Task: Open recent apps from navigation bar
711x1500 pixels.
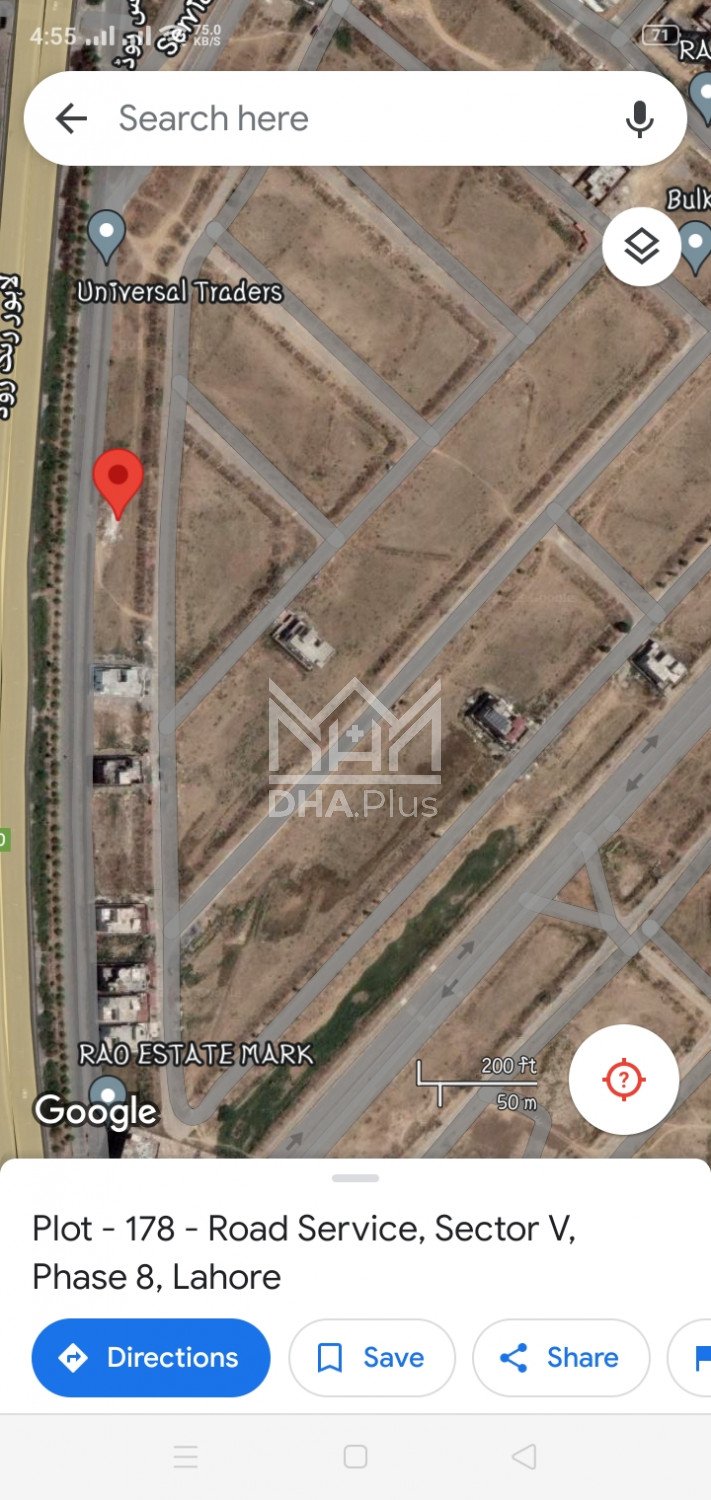Action: pos(186,1456)
